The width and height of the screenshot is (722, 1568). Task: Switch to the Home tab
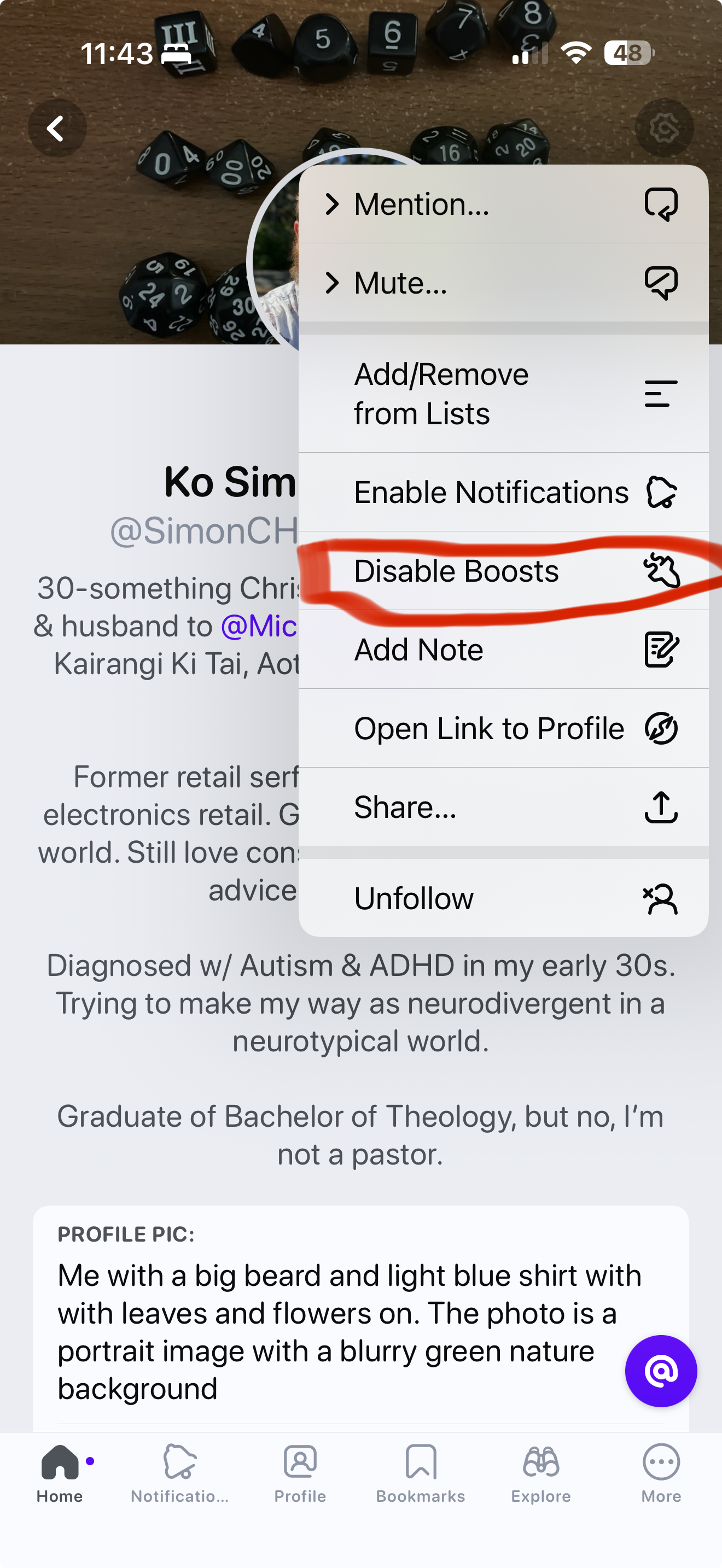point(60,1473)
